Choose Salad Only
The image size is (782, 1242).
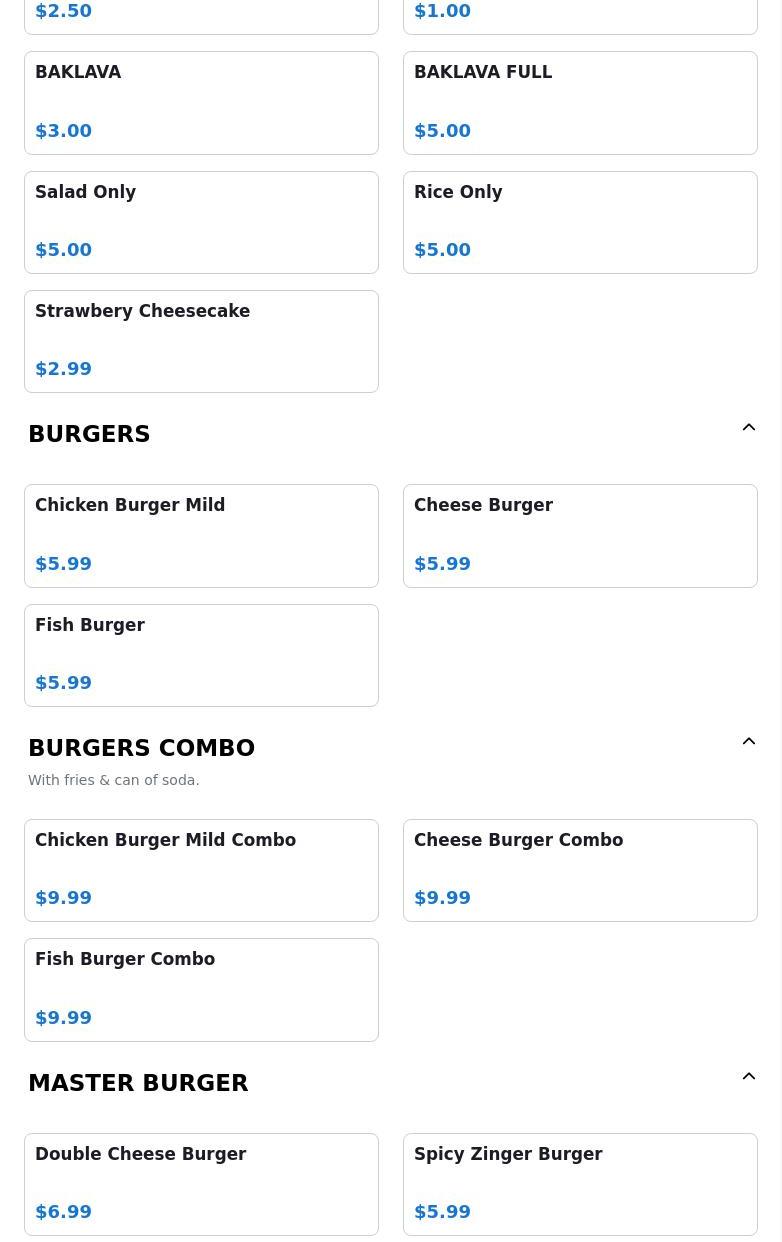click(x=201, y=222)
